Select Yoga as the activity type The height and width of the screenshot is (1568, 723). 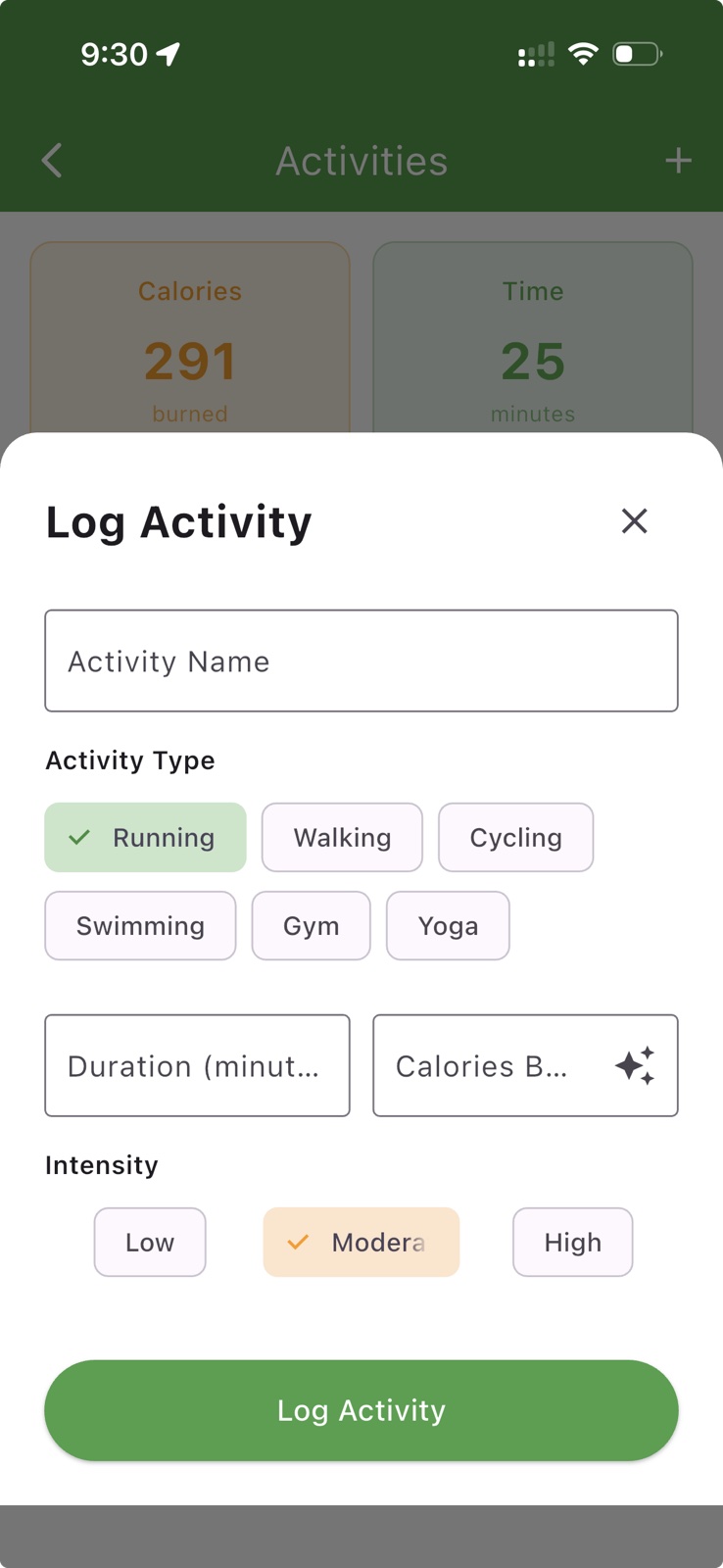pos(448,925)
